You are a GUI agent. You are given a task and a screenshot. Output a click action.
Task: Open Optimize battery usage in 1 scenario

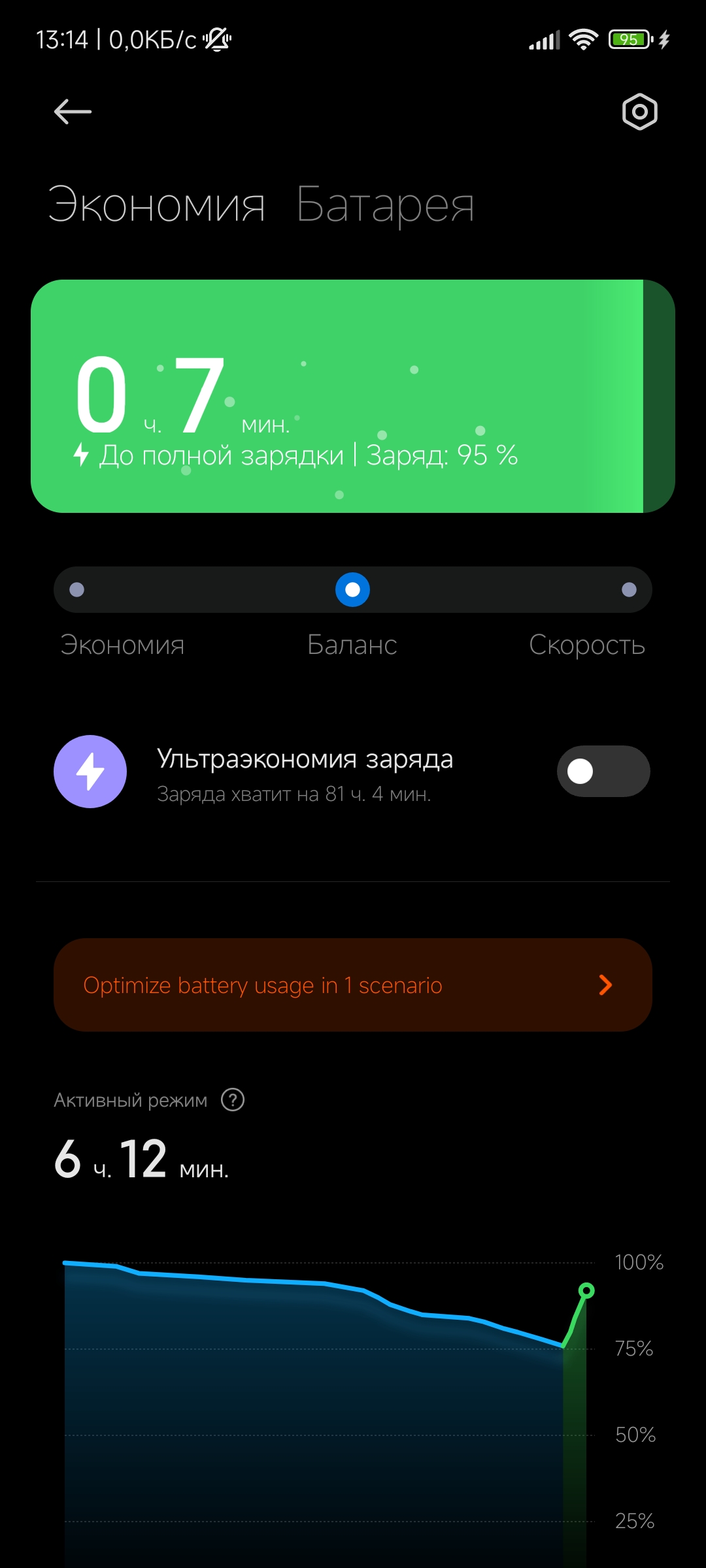click(x=353, y=985)
